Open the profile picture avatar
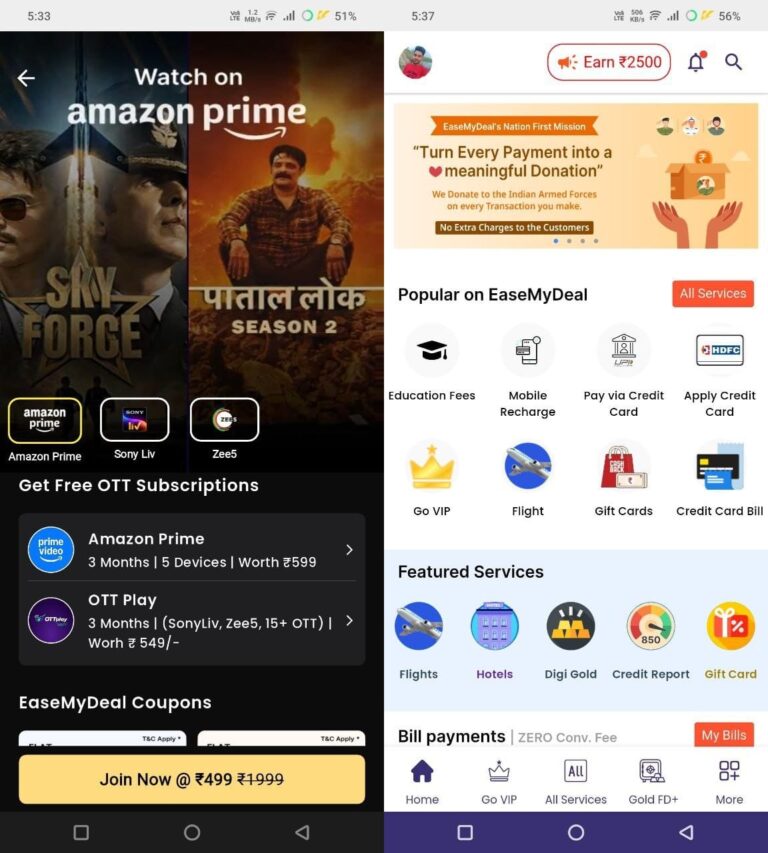 415,62
